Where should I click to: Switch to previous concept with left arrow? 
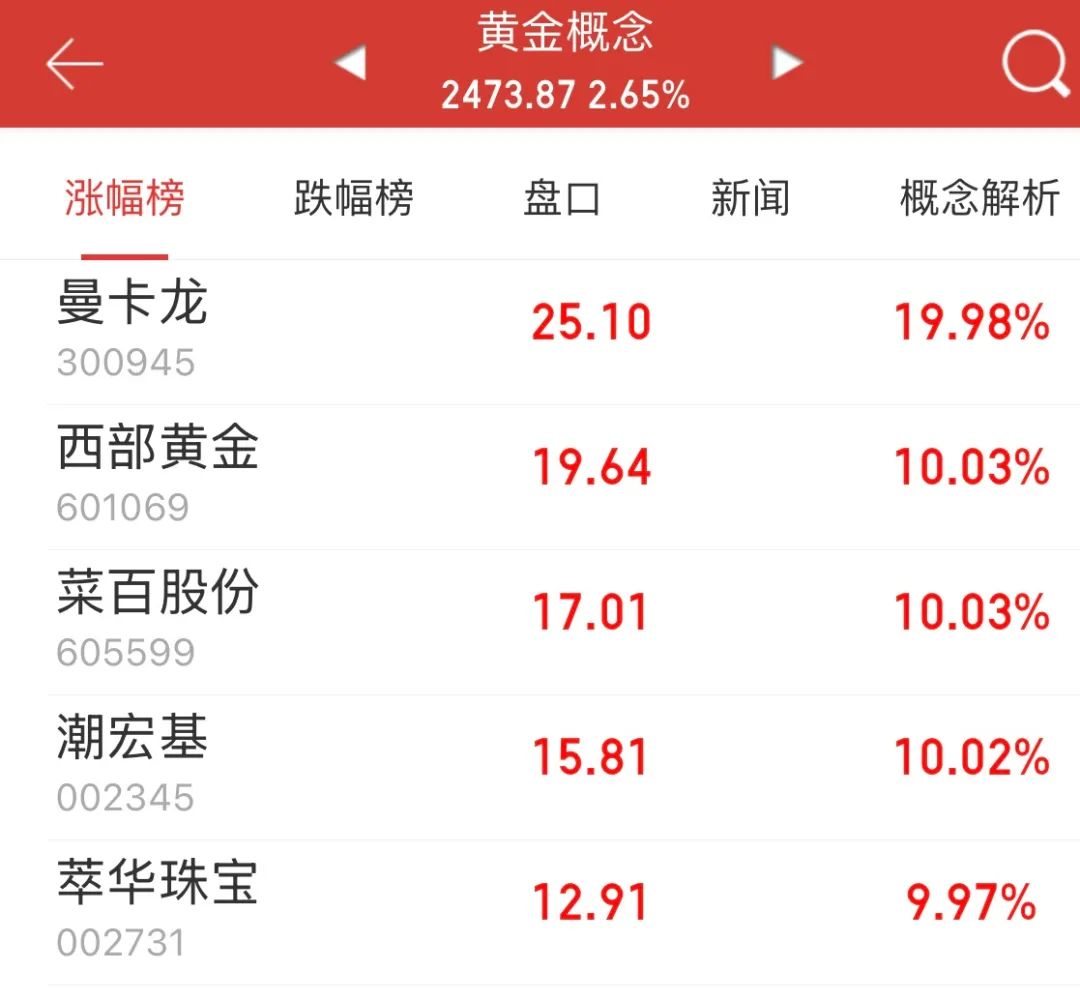350,64
